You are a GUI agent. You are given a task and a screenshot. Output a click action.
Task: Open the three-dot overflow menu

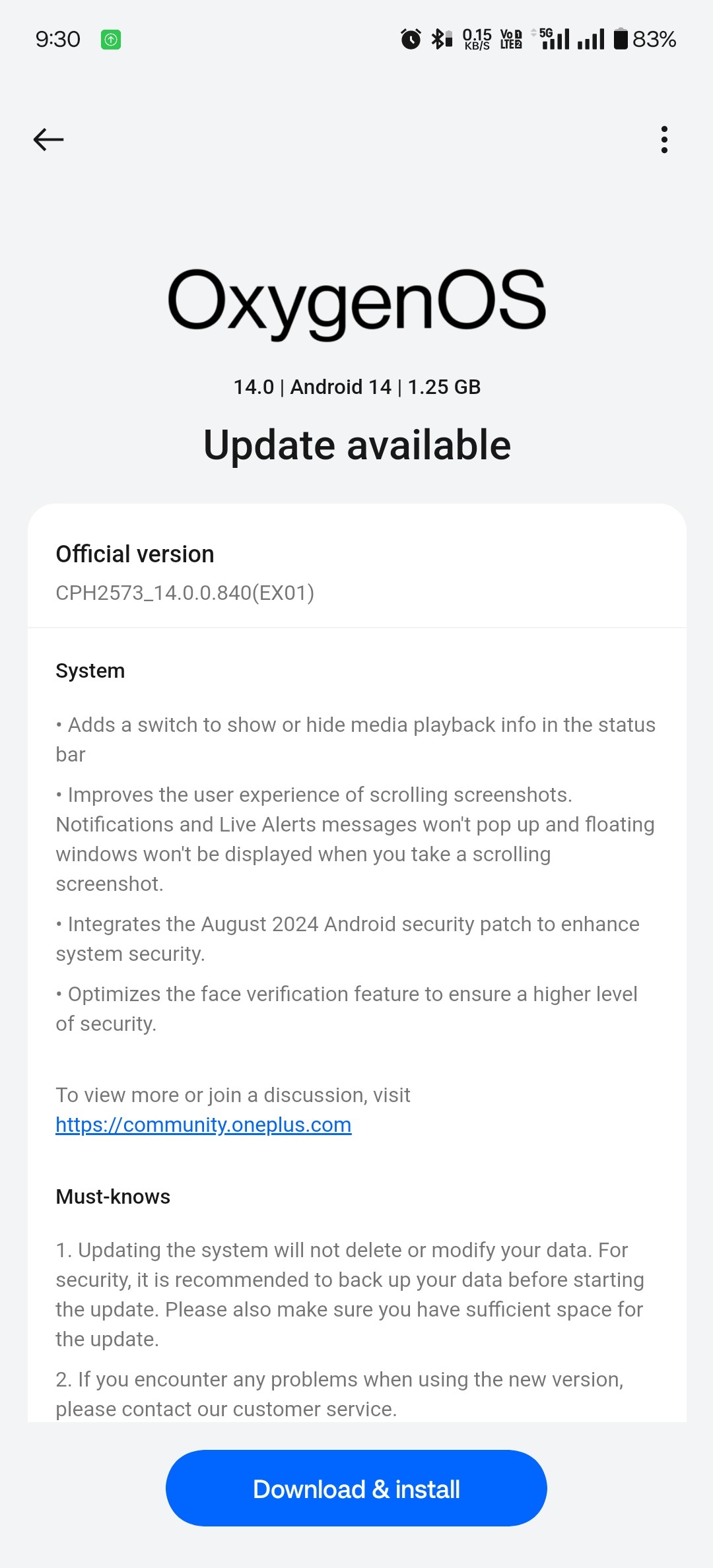click(x=664, y=139)
